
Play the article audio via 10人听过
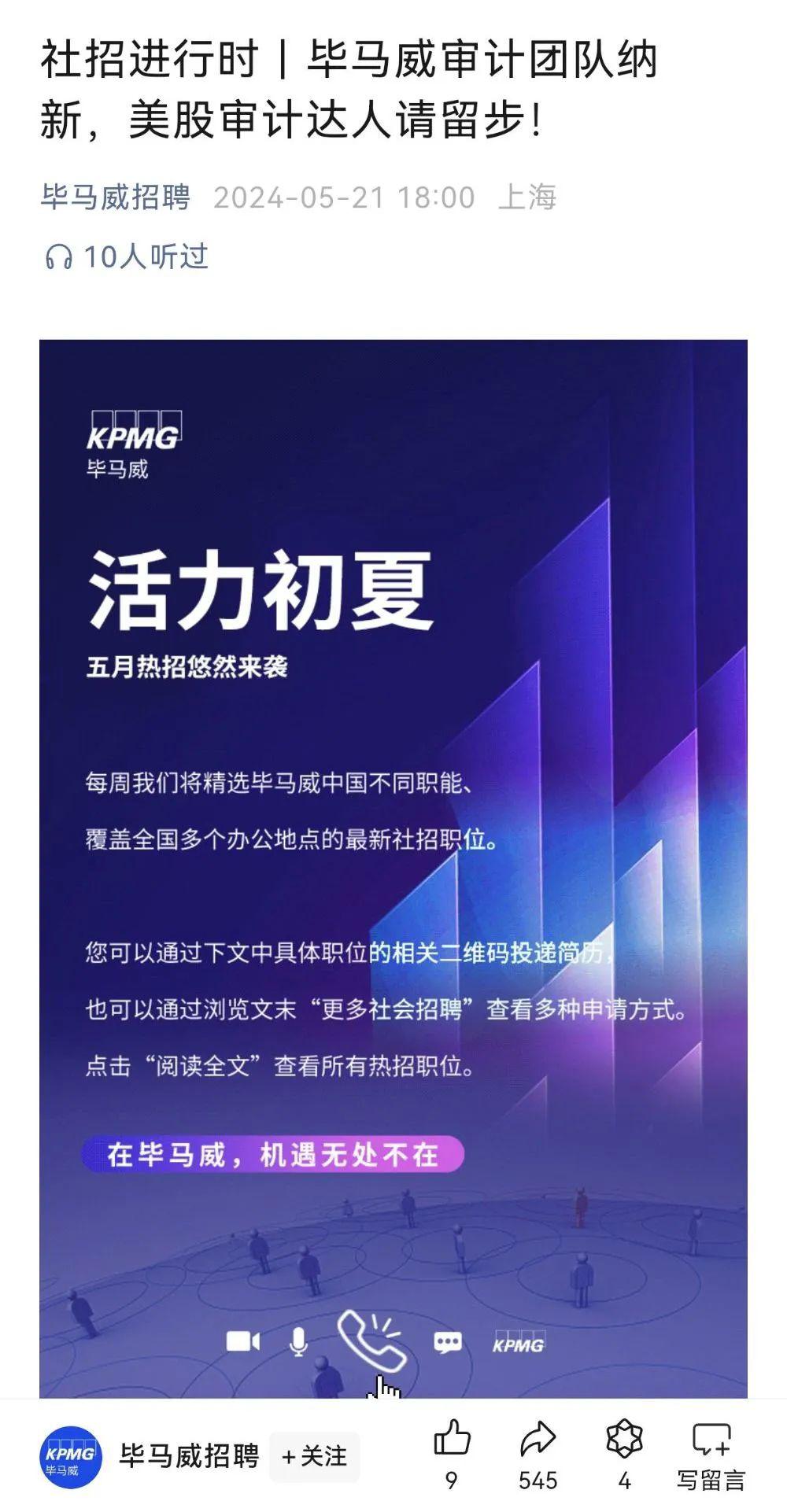(x=126, y=256)
